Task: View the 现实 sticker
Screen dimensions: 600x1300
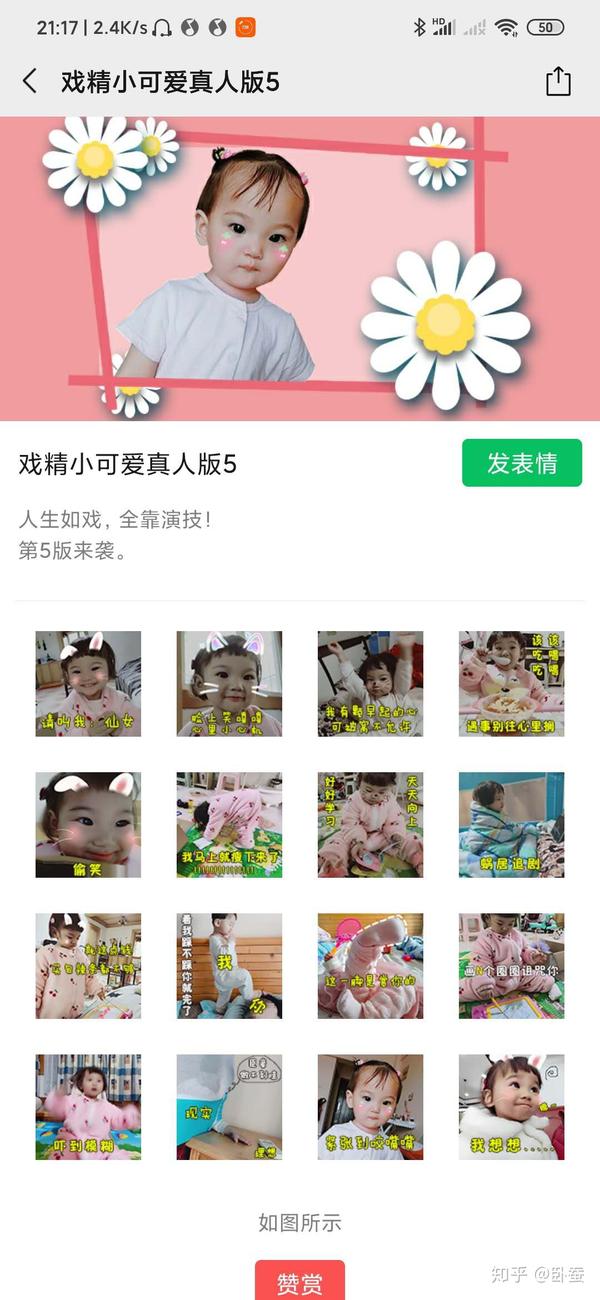Action: 229,1107
